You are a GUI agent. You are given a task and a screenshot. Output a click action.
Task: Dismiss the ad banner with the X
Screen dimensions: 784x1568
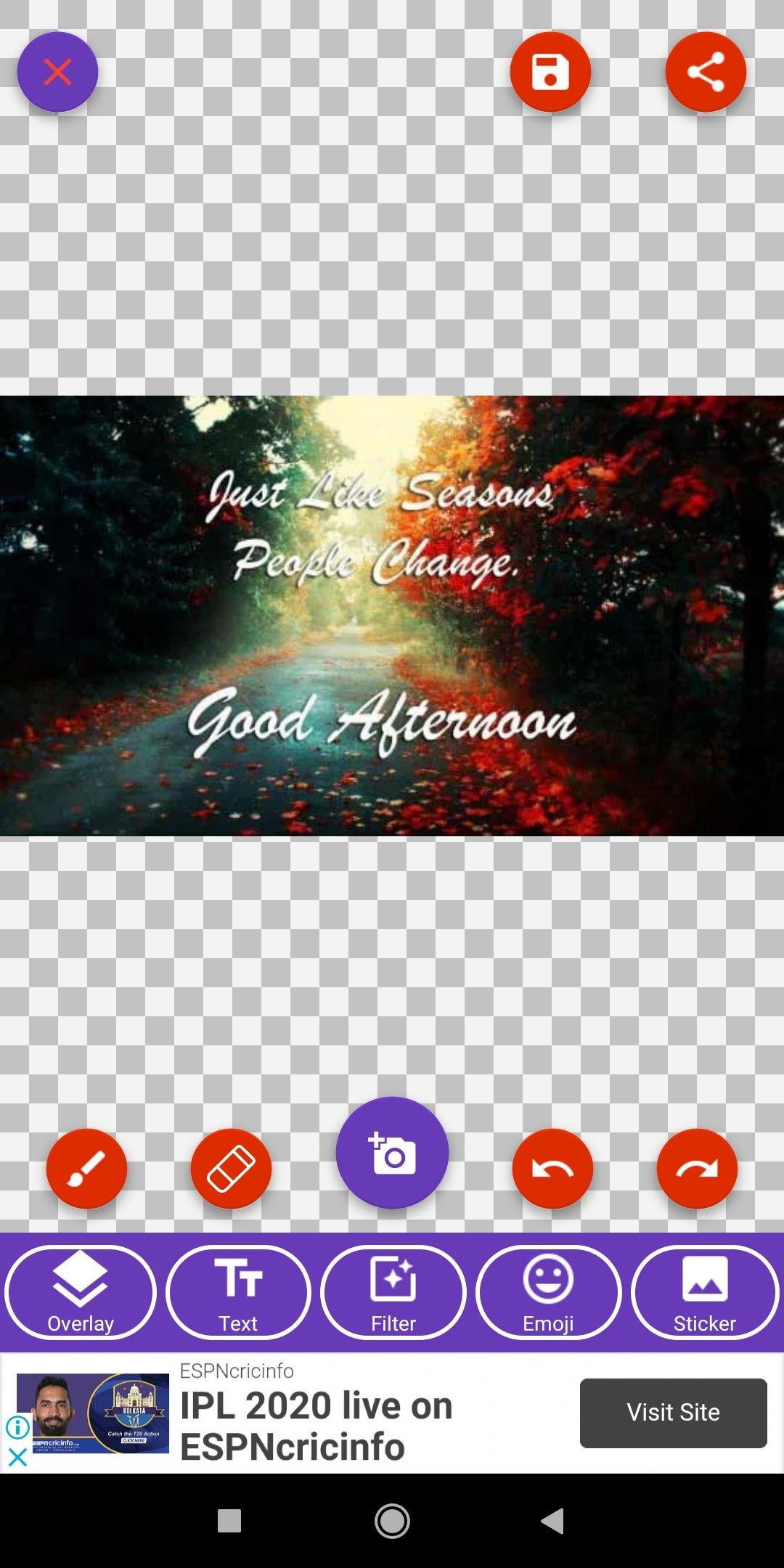pos(17,1456)
